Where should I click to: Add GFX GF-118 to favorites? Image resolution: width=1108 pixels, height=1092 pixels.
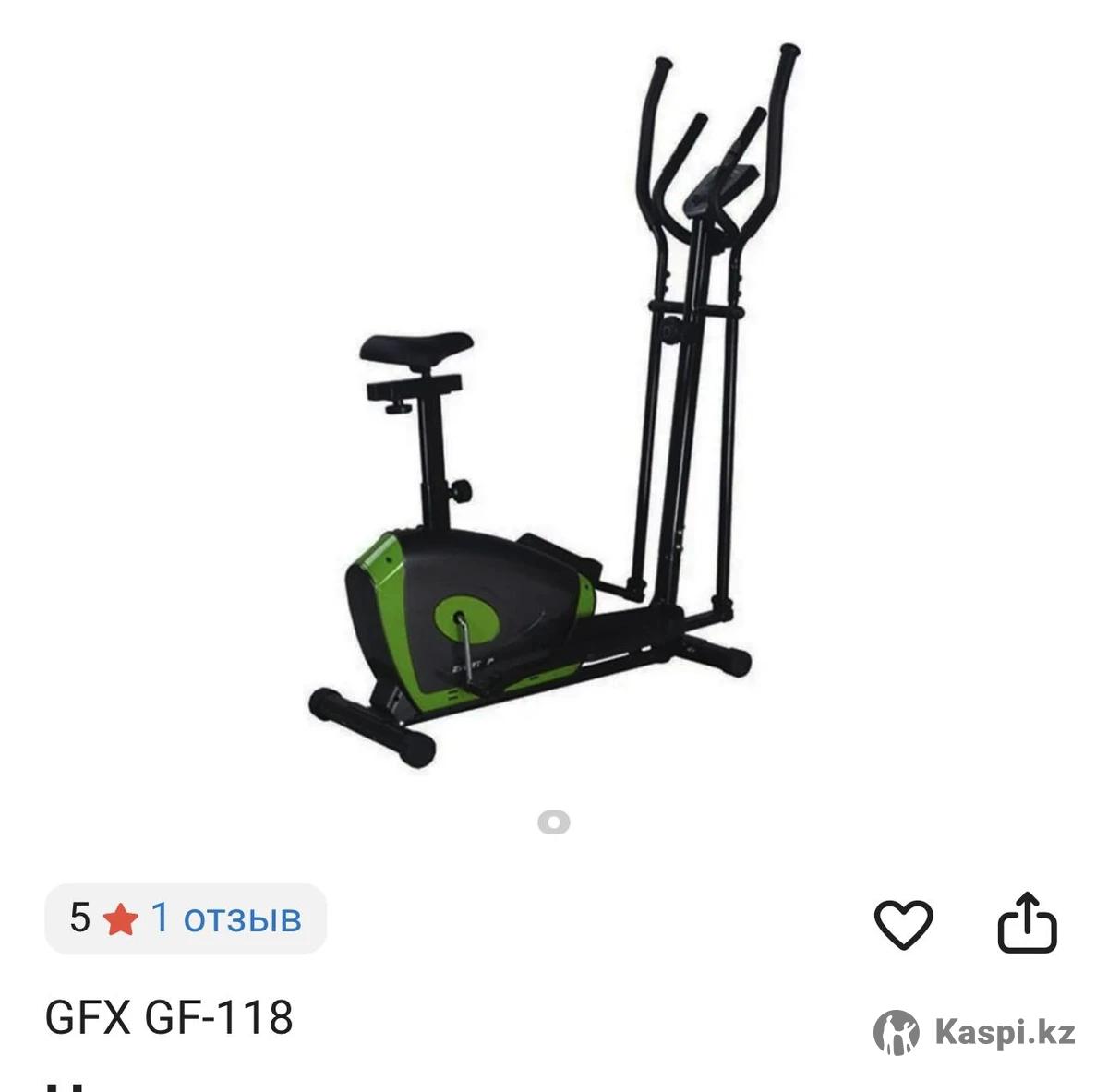pyautogui.click(x=903, y=923)
